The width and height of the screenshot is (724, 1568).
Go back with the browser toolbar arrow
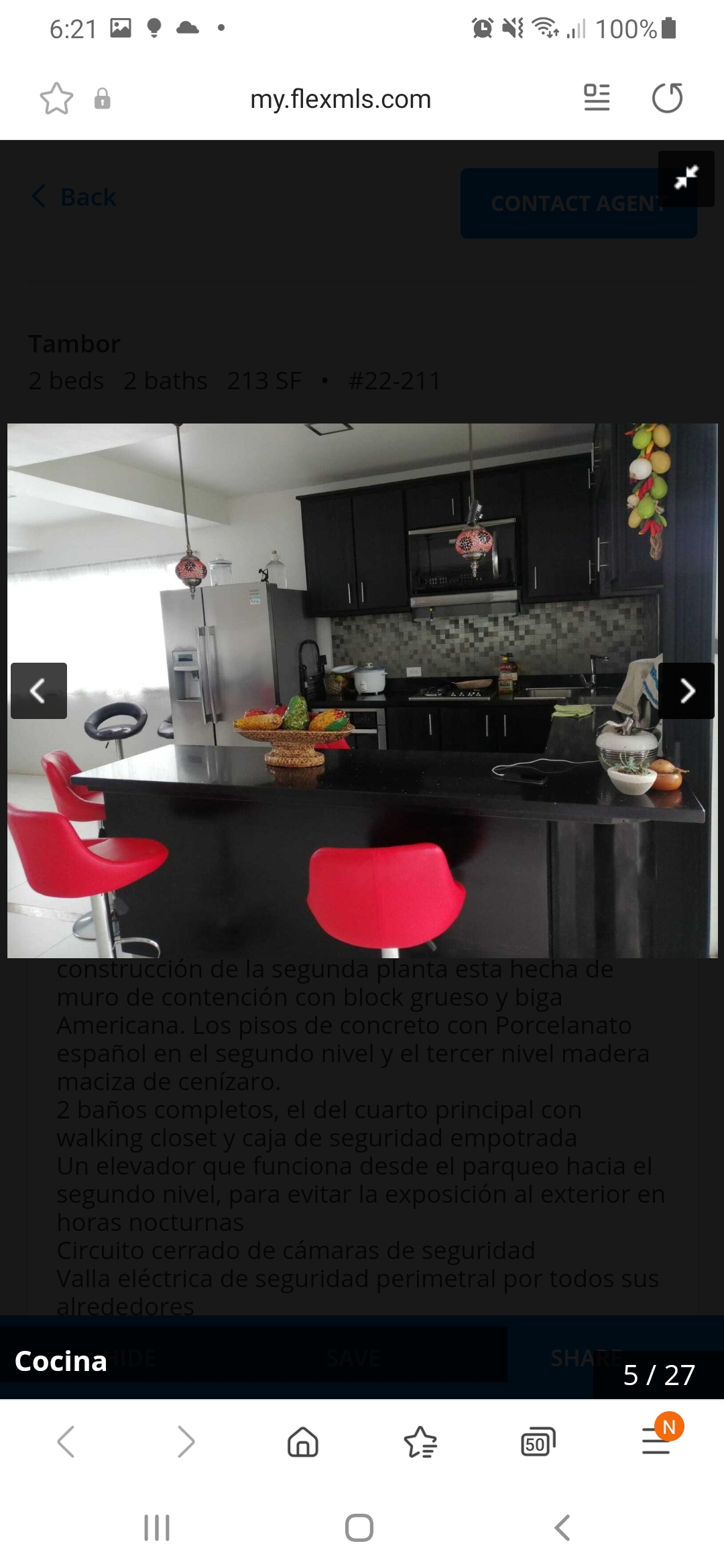tap(66, 1442)
